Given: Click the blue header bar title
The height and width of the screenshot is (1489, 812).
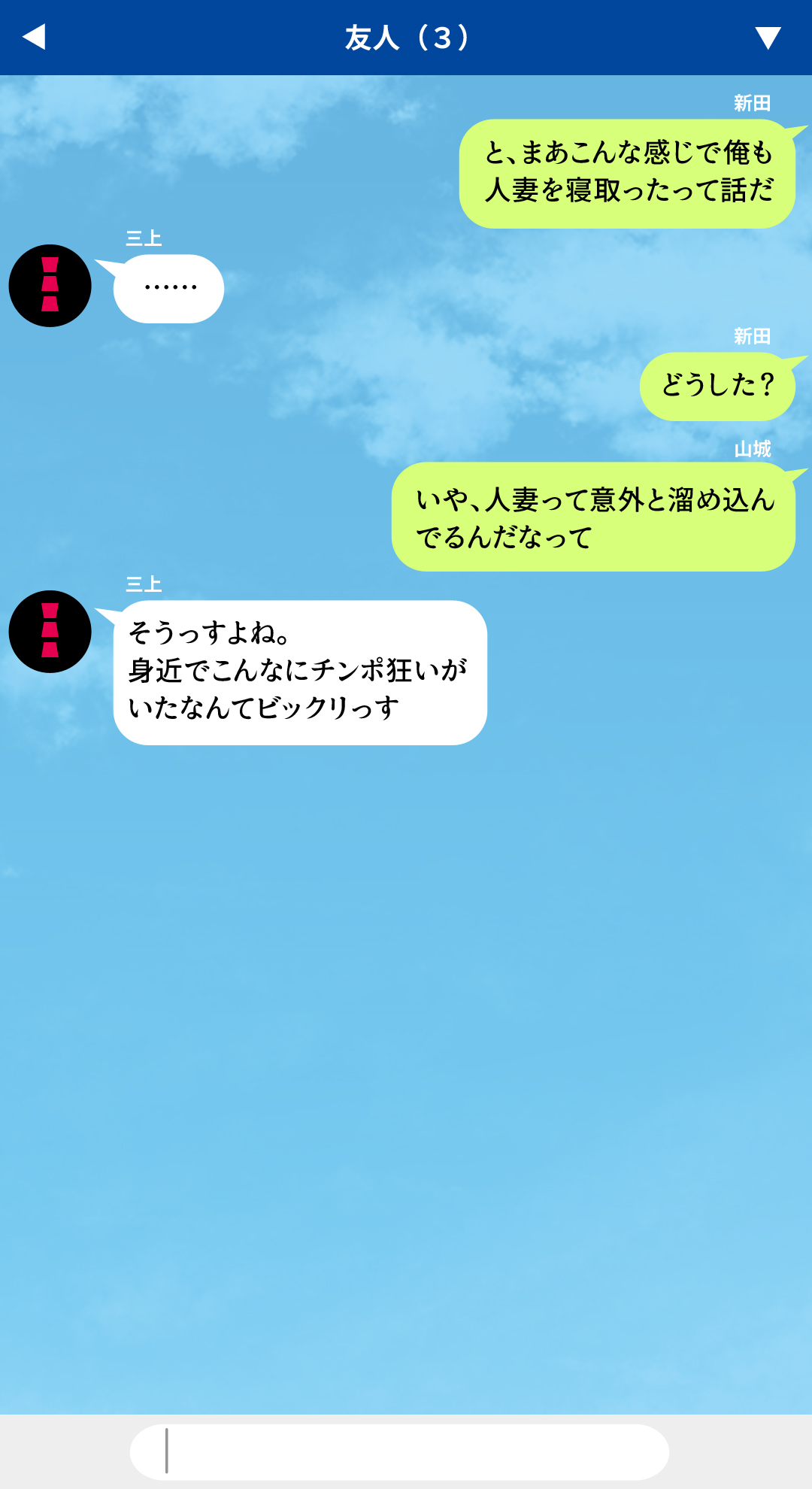Looking at the screenshot, I should (x=406, y=37).
